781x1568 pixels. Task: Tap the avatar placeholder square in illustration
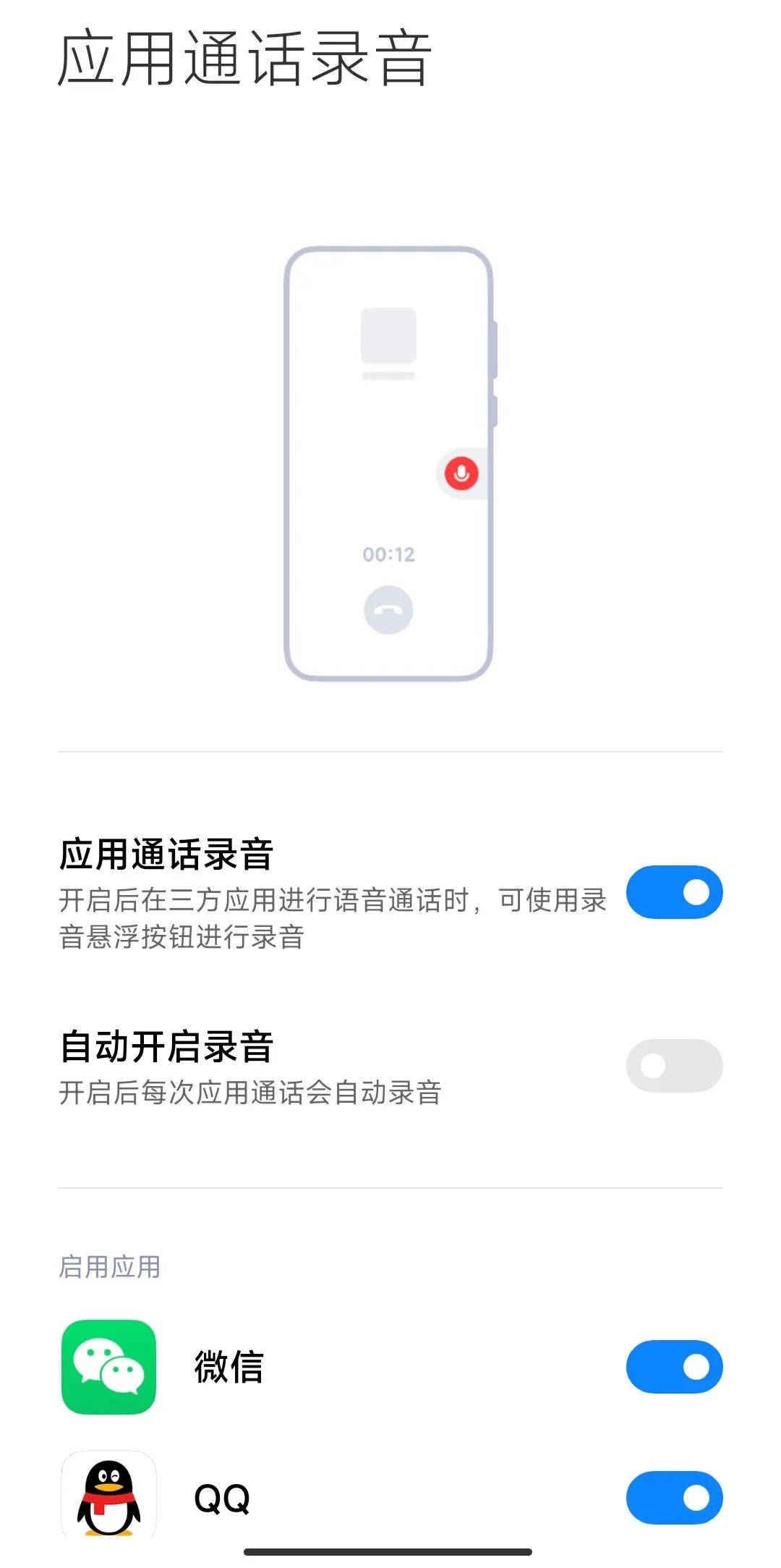[x=388, y=336]
